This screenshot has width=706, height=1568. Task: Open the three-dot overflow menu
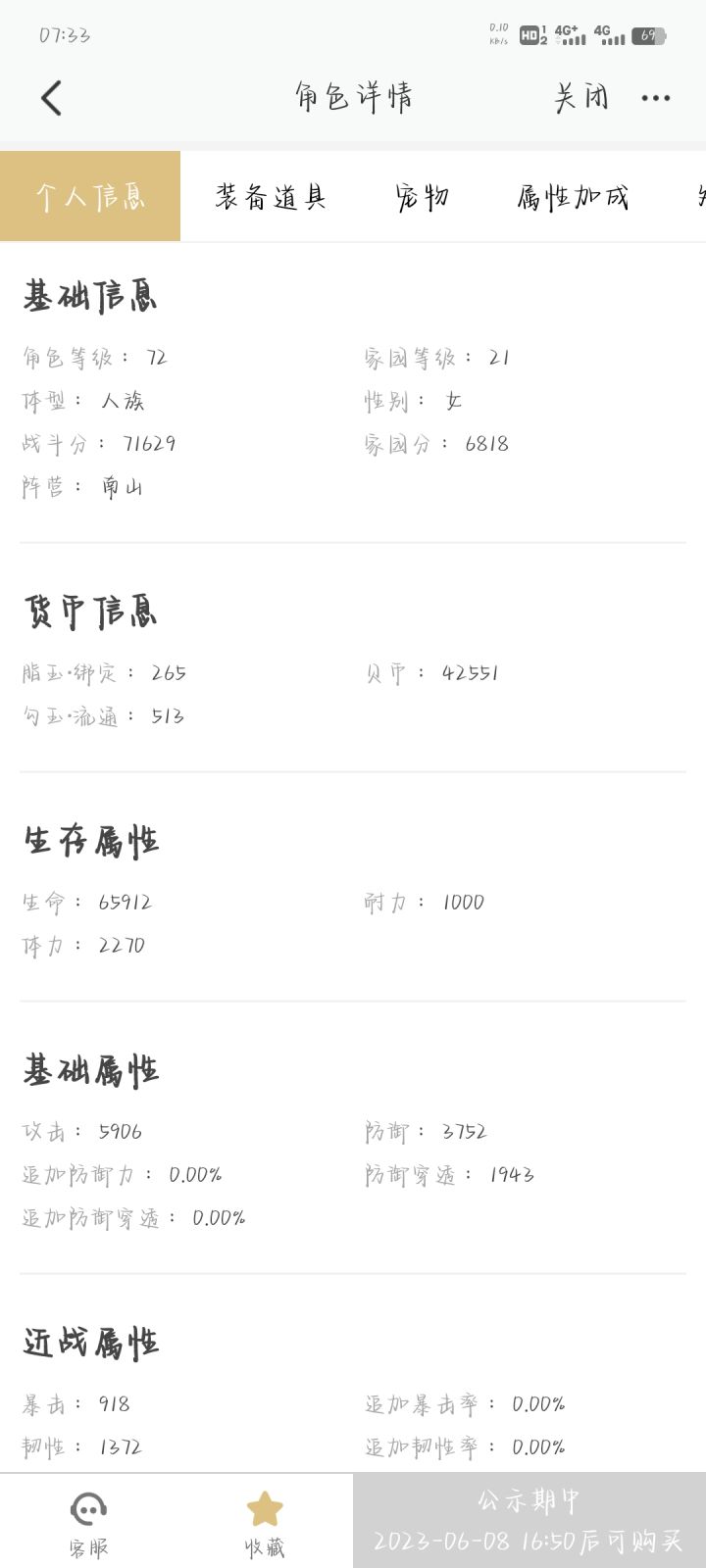[x=656, y=98]
